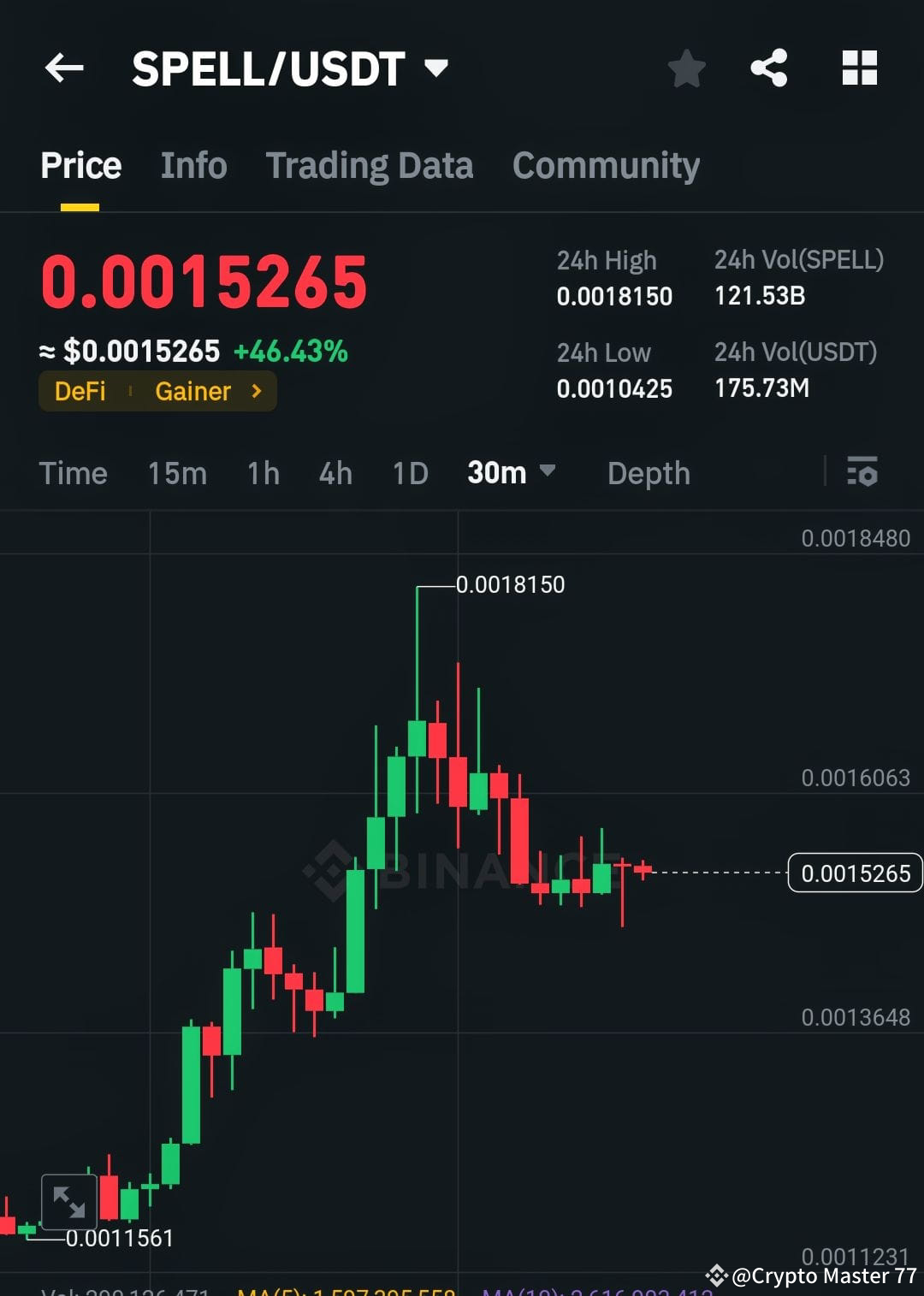The image size is (924, 1296).
Task: Select the Time candle interval
Action: (73, 473)
